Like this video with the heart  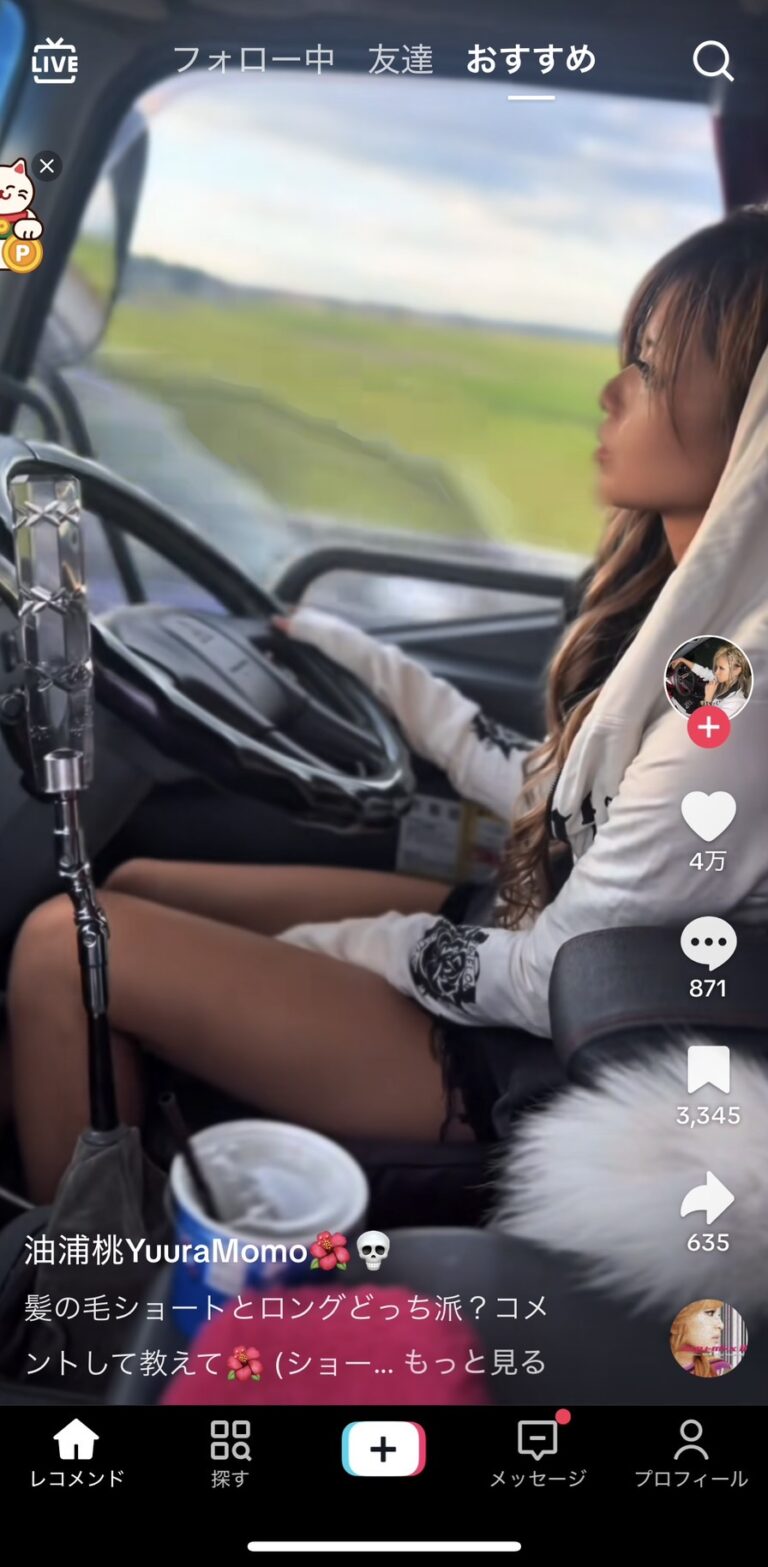[708, 817]
